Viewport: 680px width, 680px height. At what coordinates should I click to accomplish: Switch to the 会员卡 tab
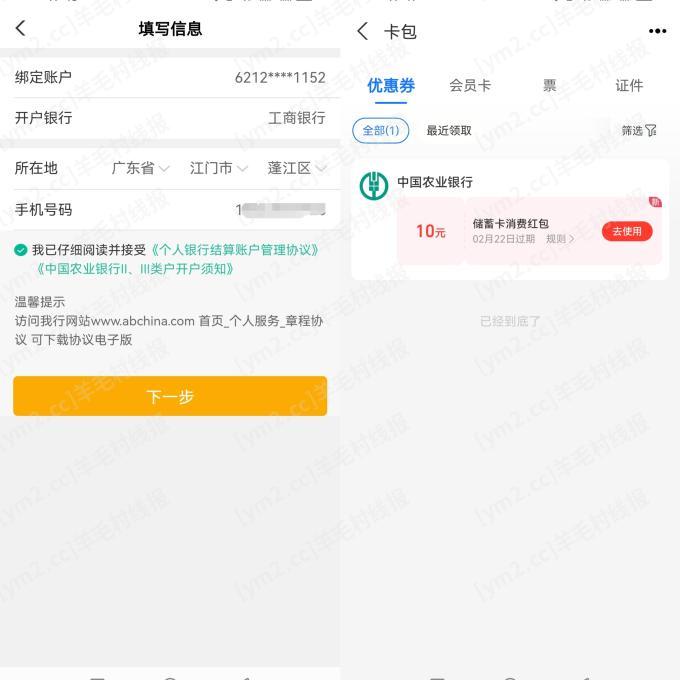click(x=470, y=86)
